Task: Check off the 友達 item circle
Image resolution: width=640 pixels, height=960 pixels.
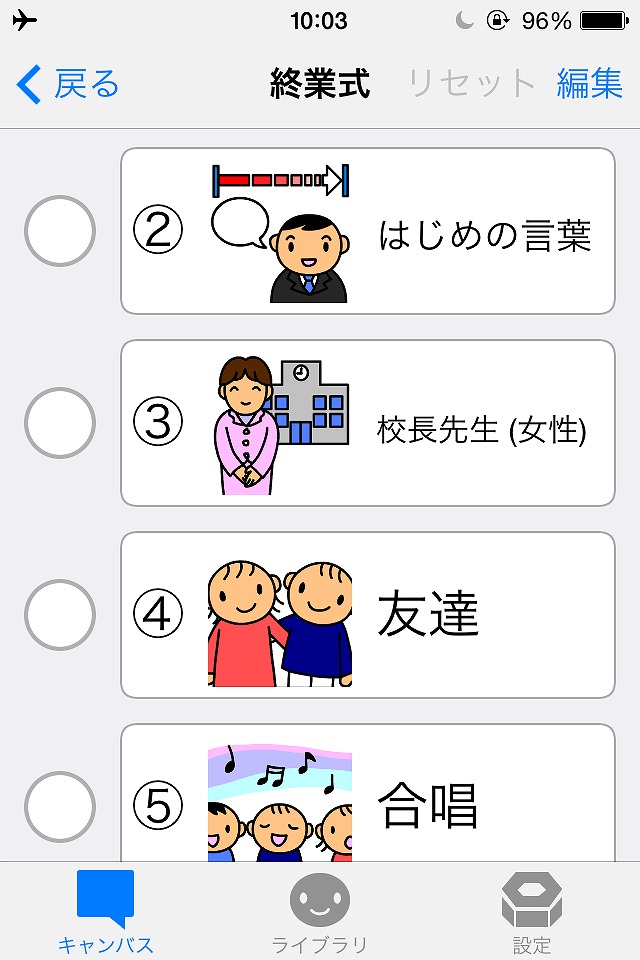Action: click(x=60, y=615)
